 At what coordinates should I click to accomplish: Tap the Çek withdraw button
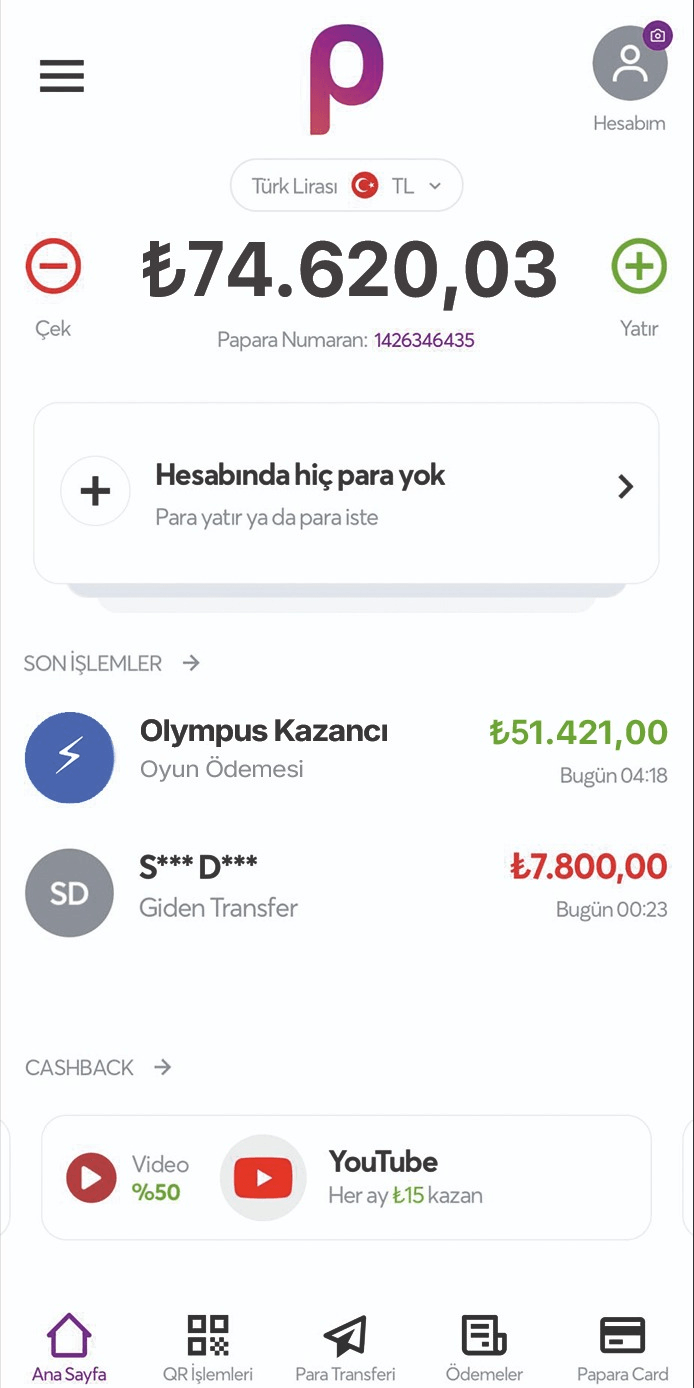(53, 268)
